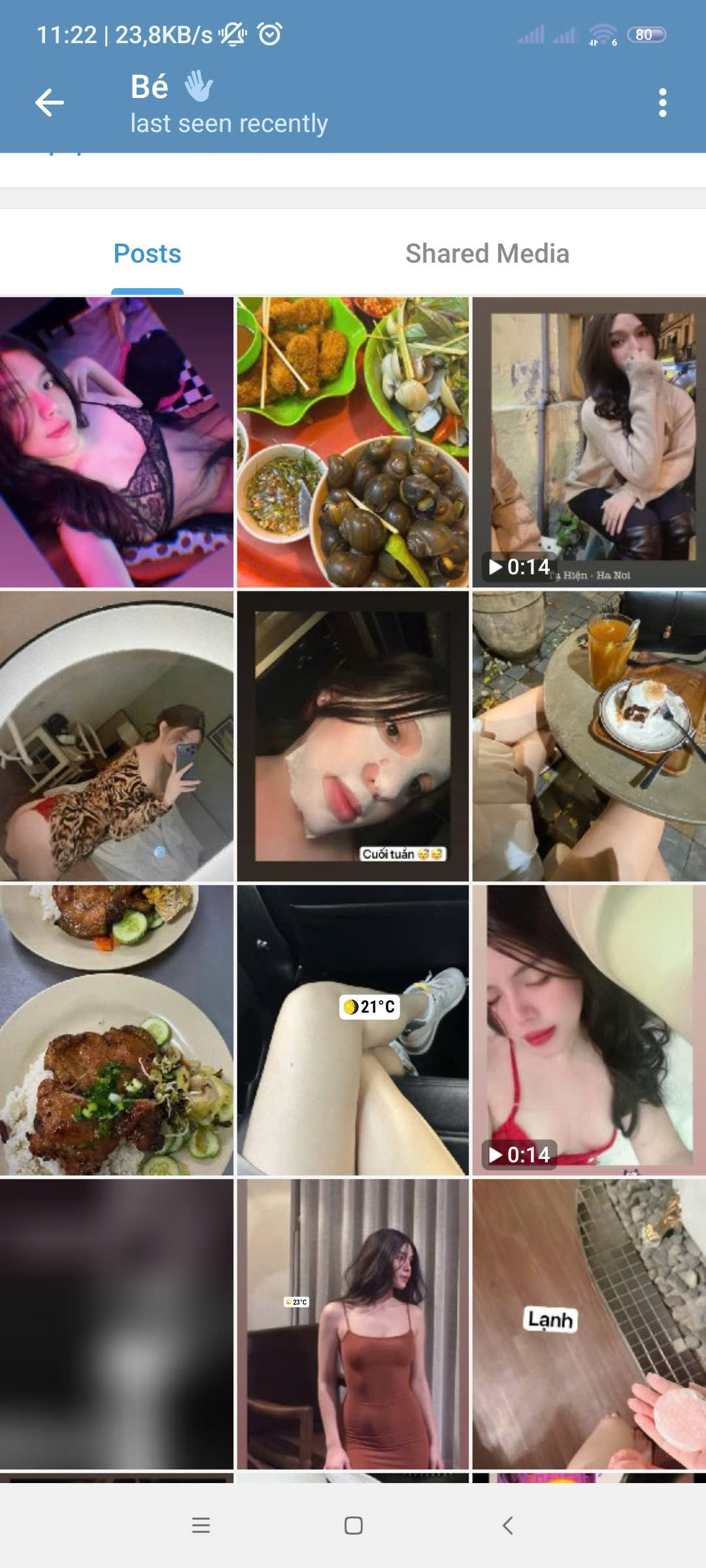Viewport: 706px width, 1568px height.
Task: Open the photo with 21°C sticker
Action: [x=353, y=1030]
